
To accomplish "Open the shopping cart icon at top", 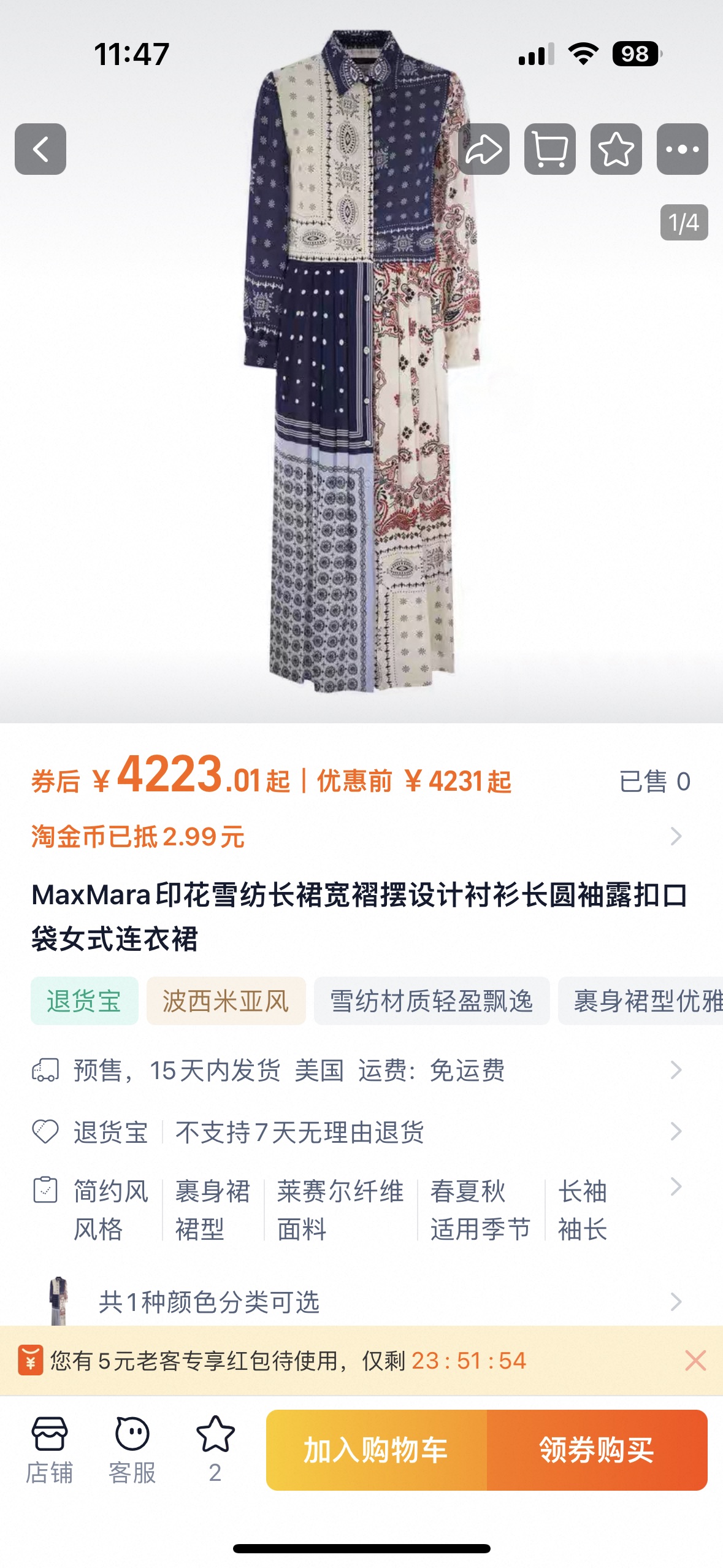I will pos(551,149).
